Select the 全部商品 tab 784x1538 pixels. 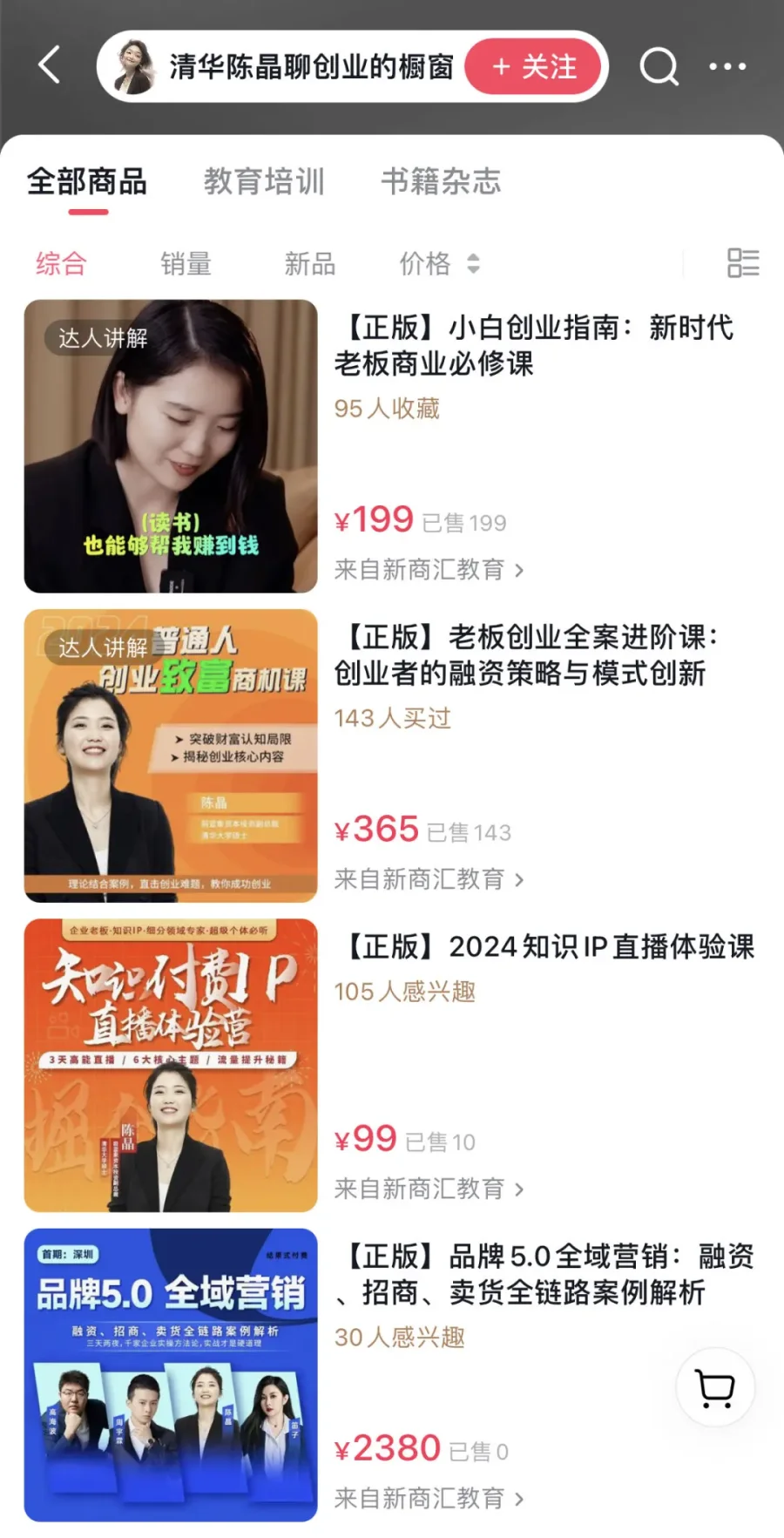pyautogui.click(x=86, y=181)
